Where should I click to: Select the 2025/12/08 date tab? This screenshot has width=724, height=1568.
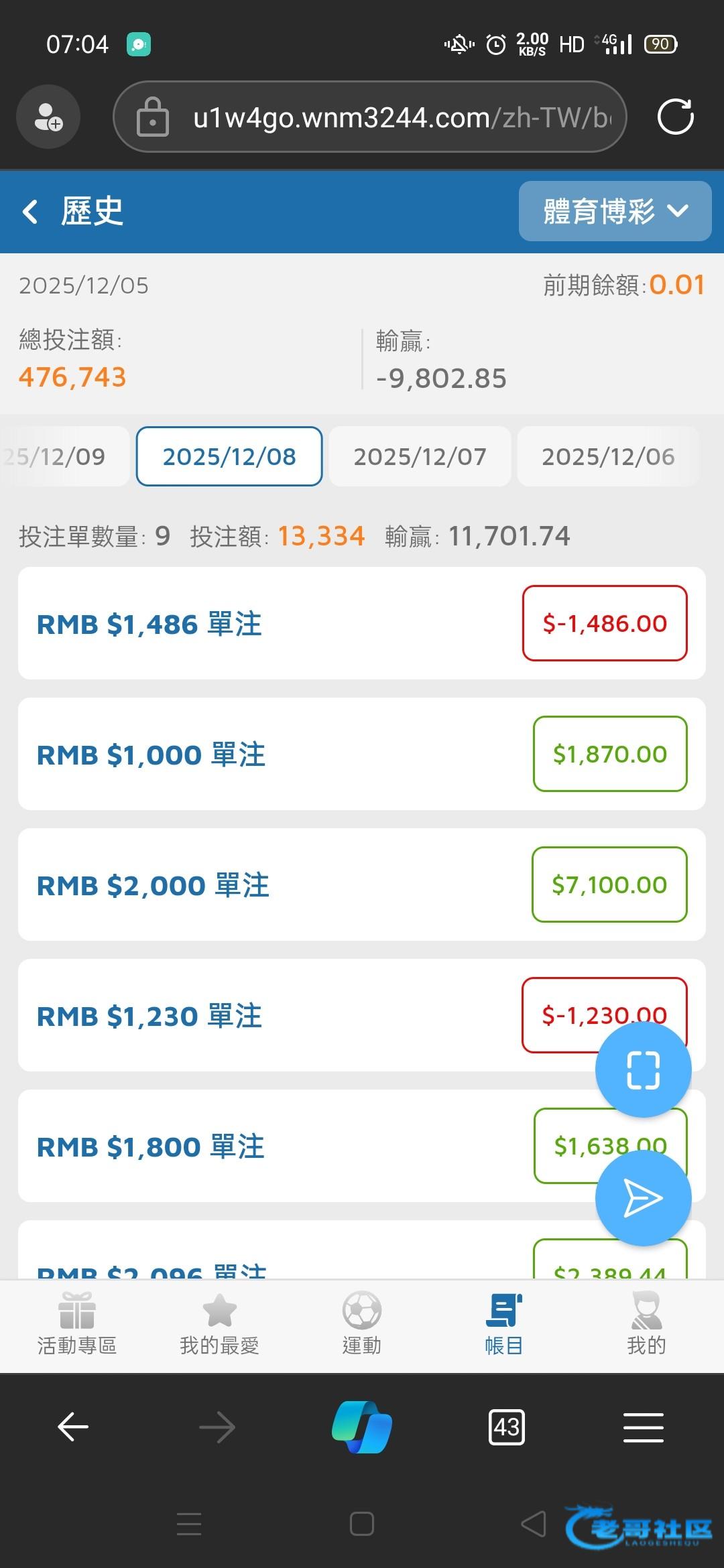(229, 456)
